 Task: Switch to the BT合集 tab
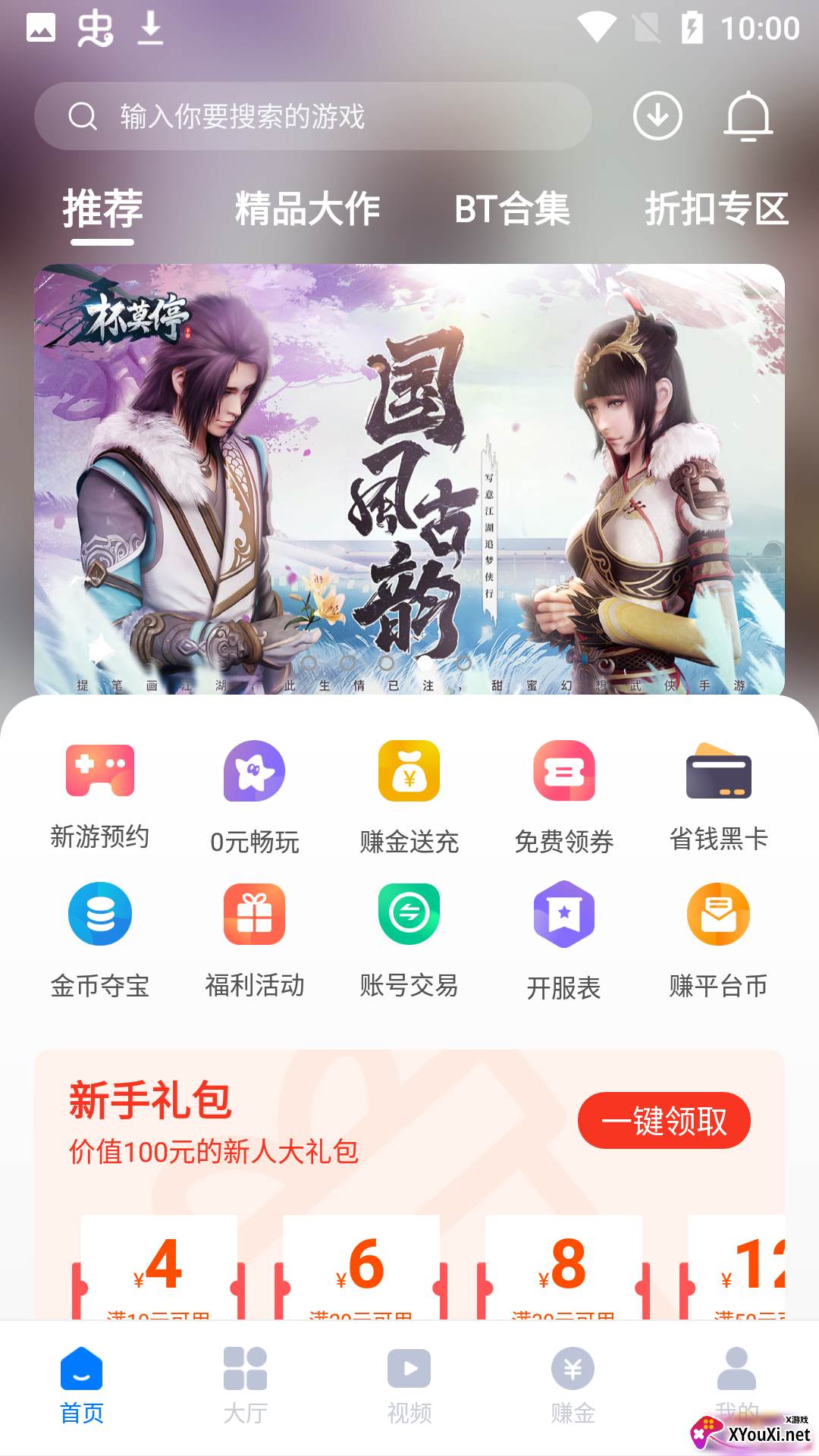[x=512, y=209]
